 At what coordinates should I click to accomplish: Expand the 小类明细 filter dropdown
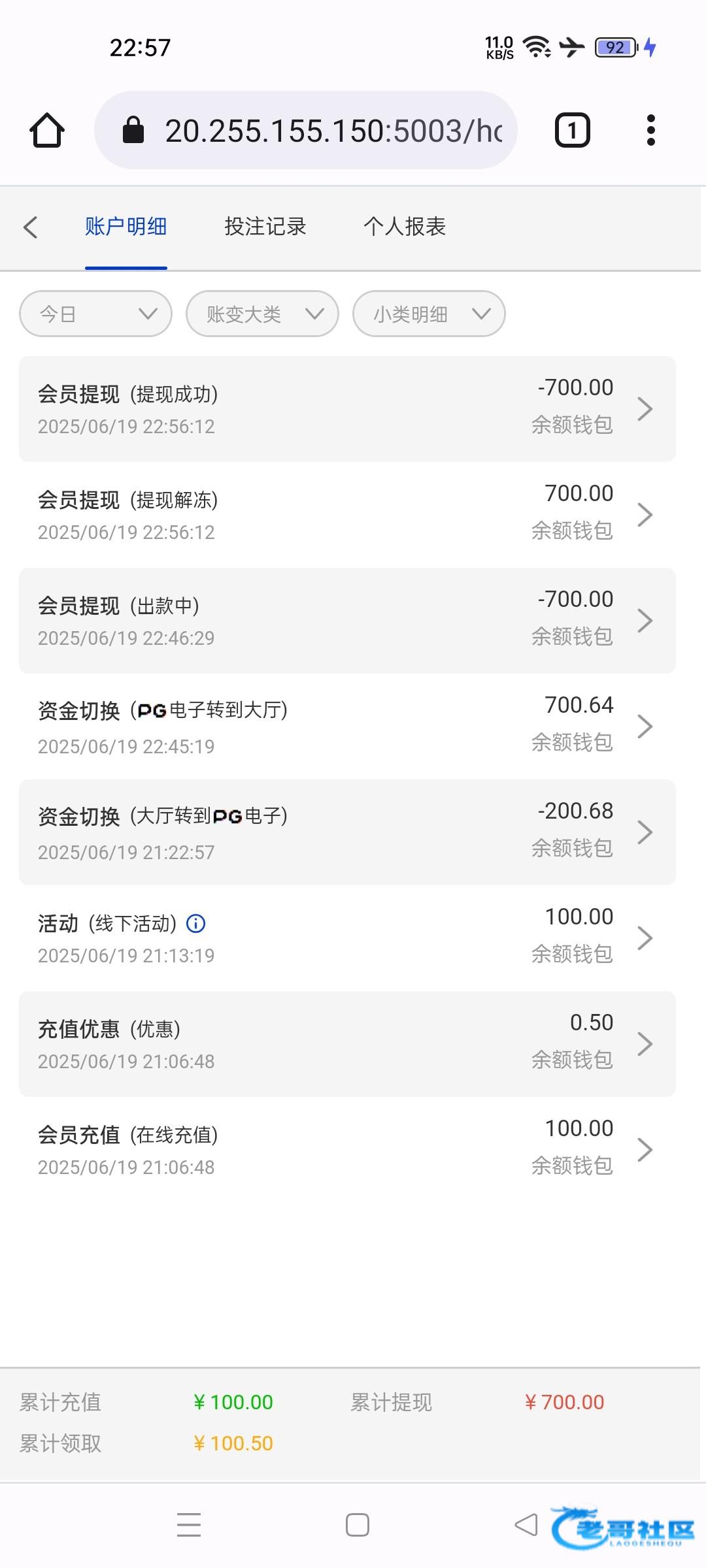[x=429, y=314]
